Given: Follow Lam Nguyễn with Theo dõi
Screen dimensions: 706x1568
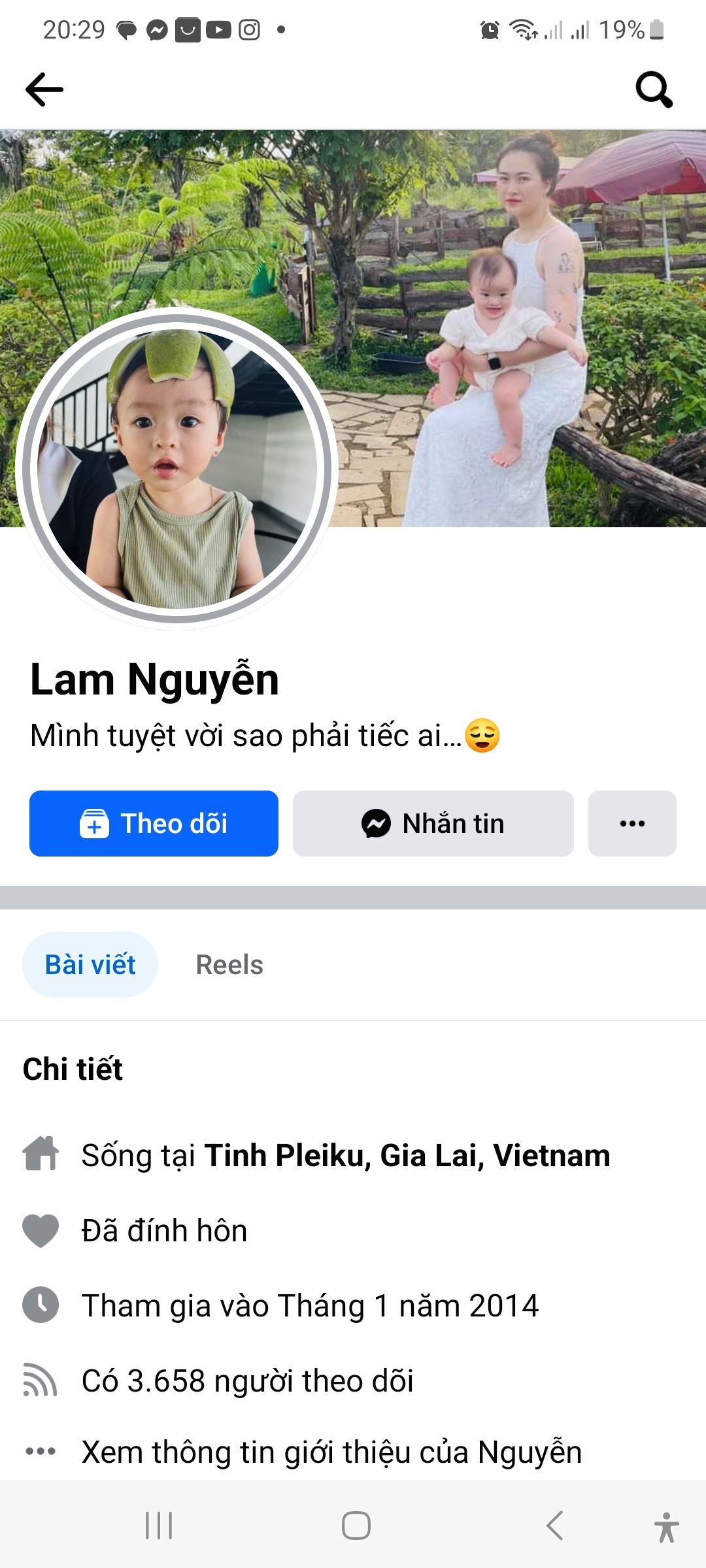Looking at the screenshot, I should [154, 823].
